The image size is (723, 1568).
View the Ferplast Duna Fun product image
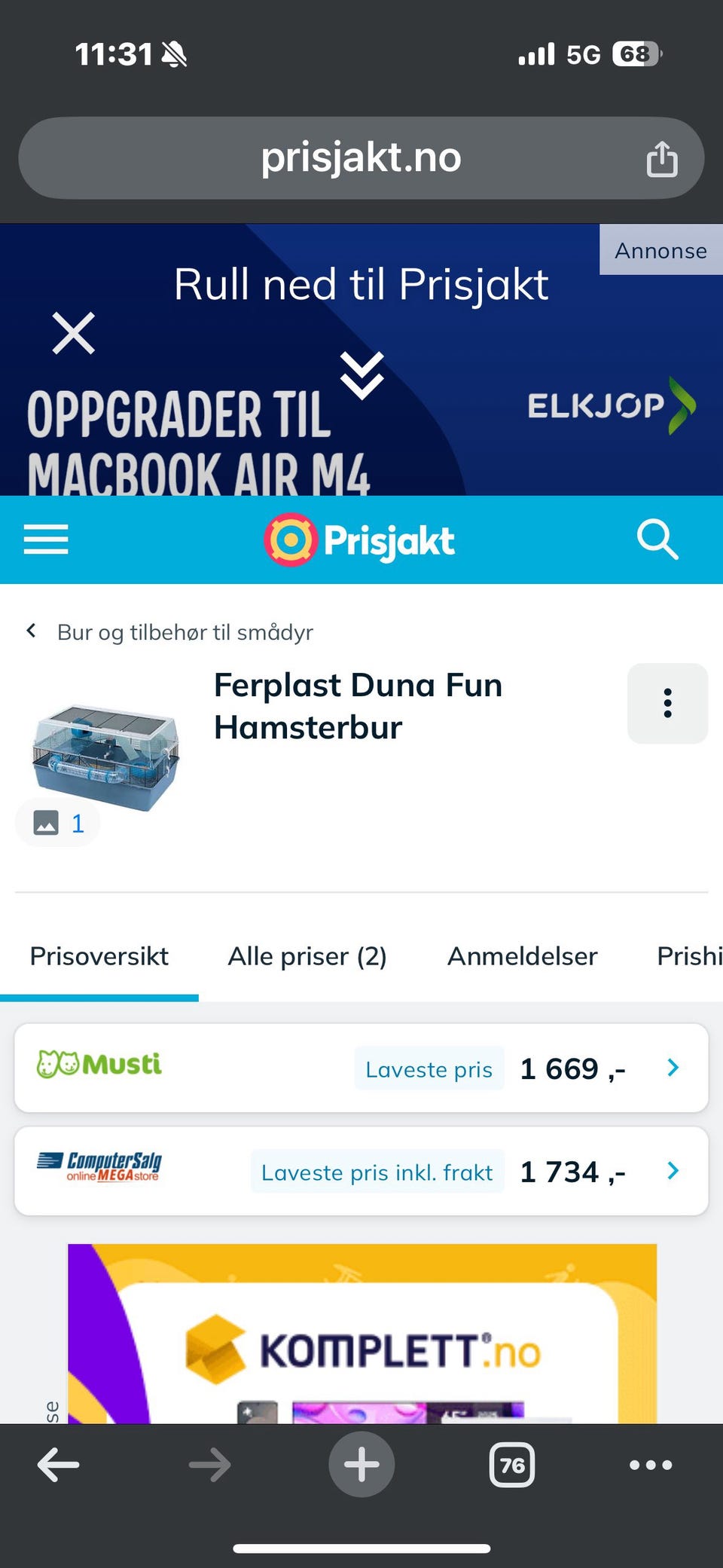tap(105, 757)
